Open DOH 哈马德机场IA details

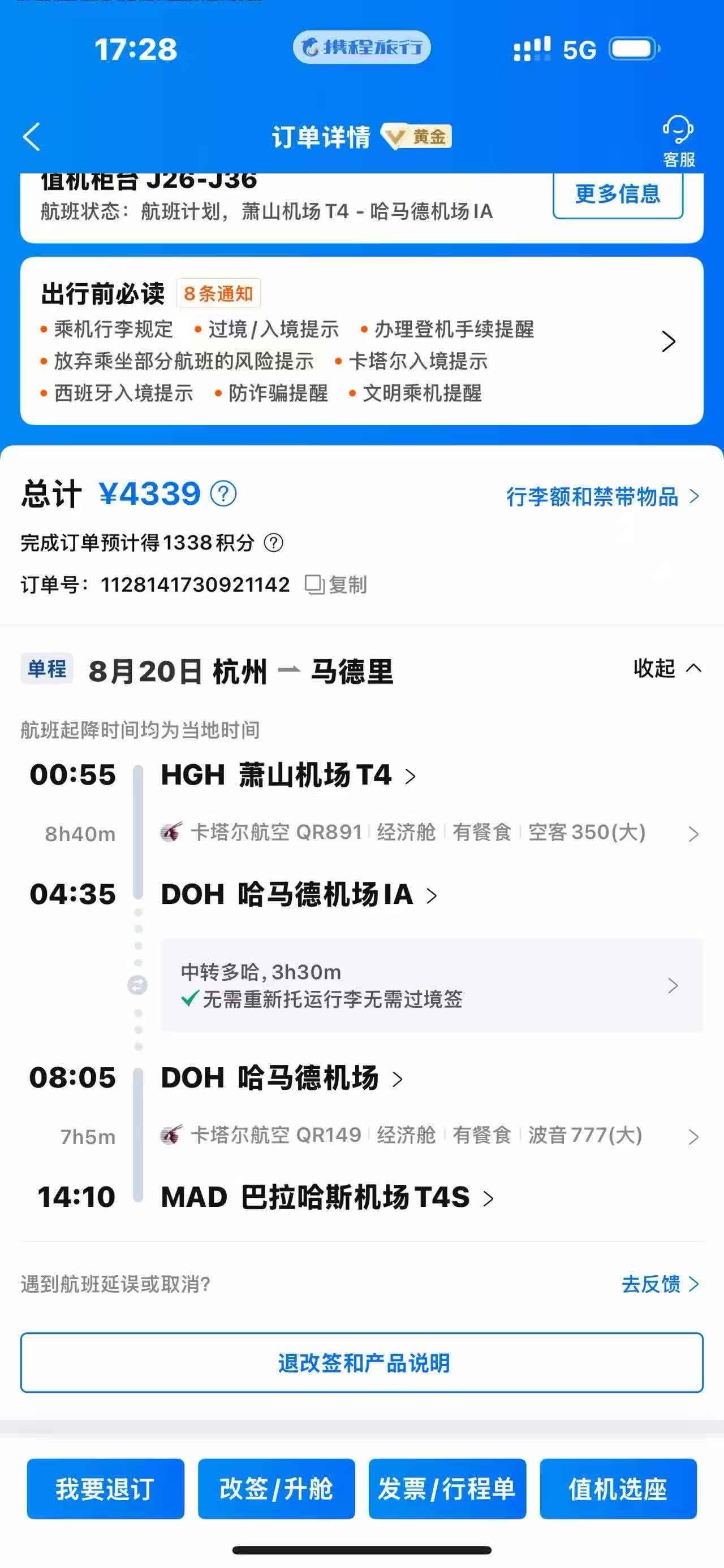coord(299,895)
